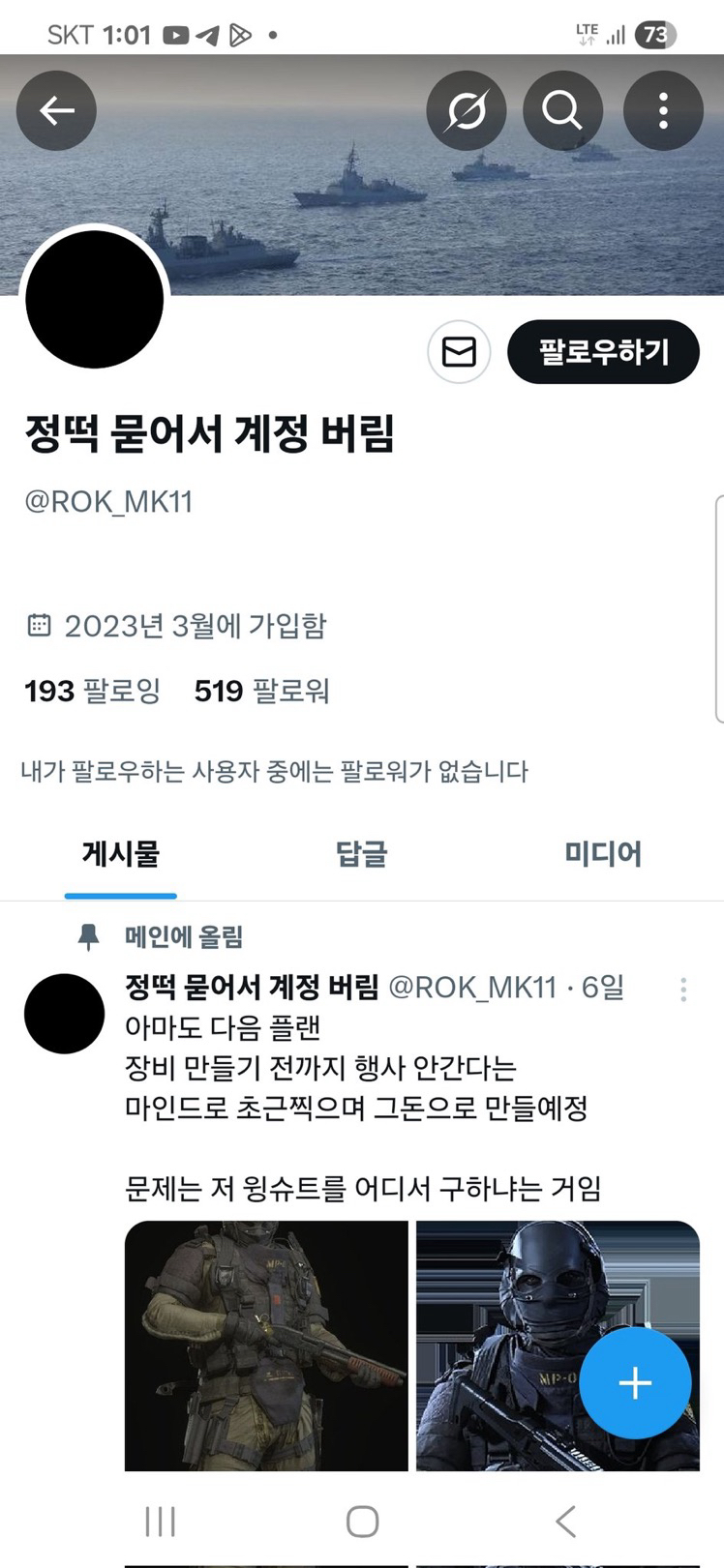Tap the 팔로우하기 button
This screenshot has height=1568, width=724.
click(x=603, y=352)
